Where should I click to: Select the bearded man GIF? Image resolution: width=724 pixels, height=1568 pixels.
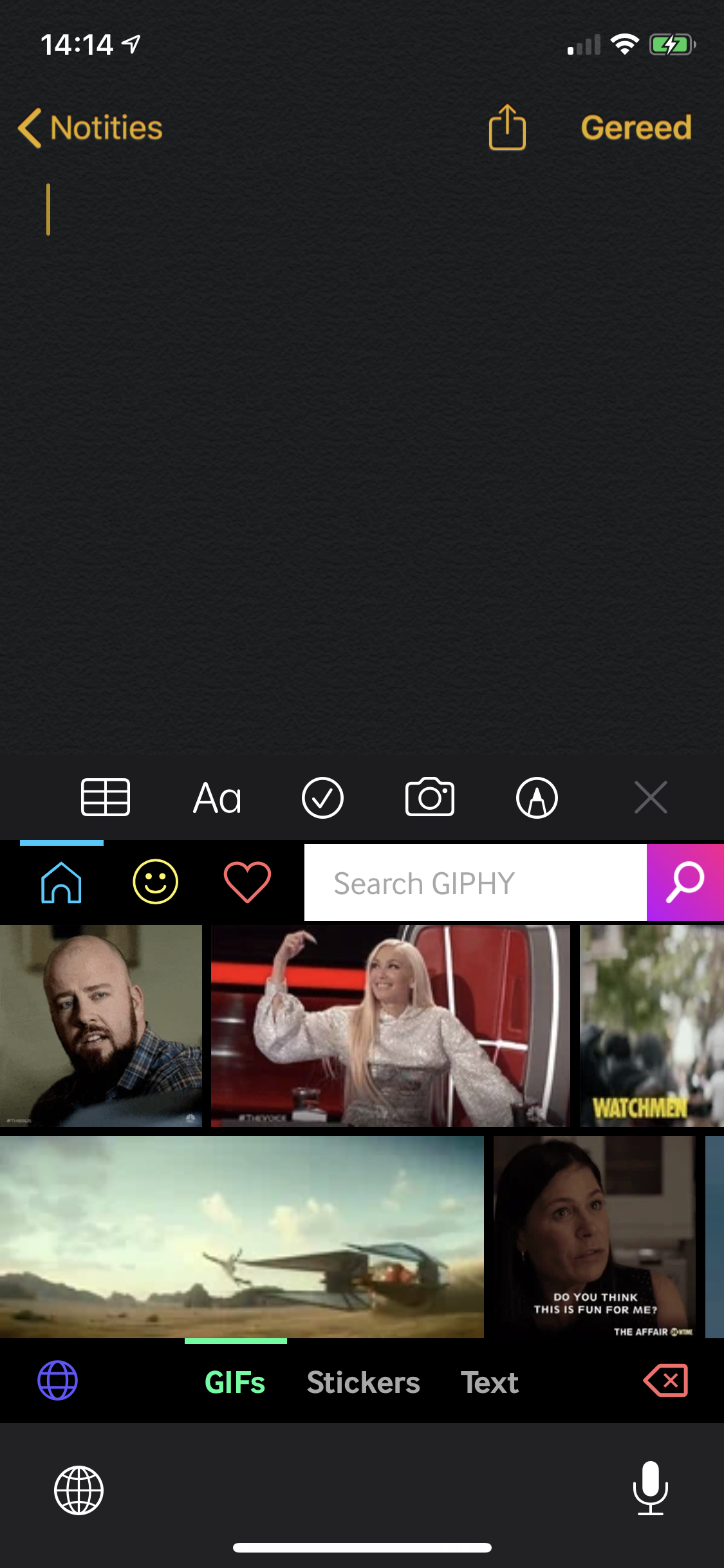[100, 1025]
